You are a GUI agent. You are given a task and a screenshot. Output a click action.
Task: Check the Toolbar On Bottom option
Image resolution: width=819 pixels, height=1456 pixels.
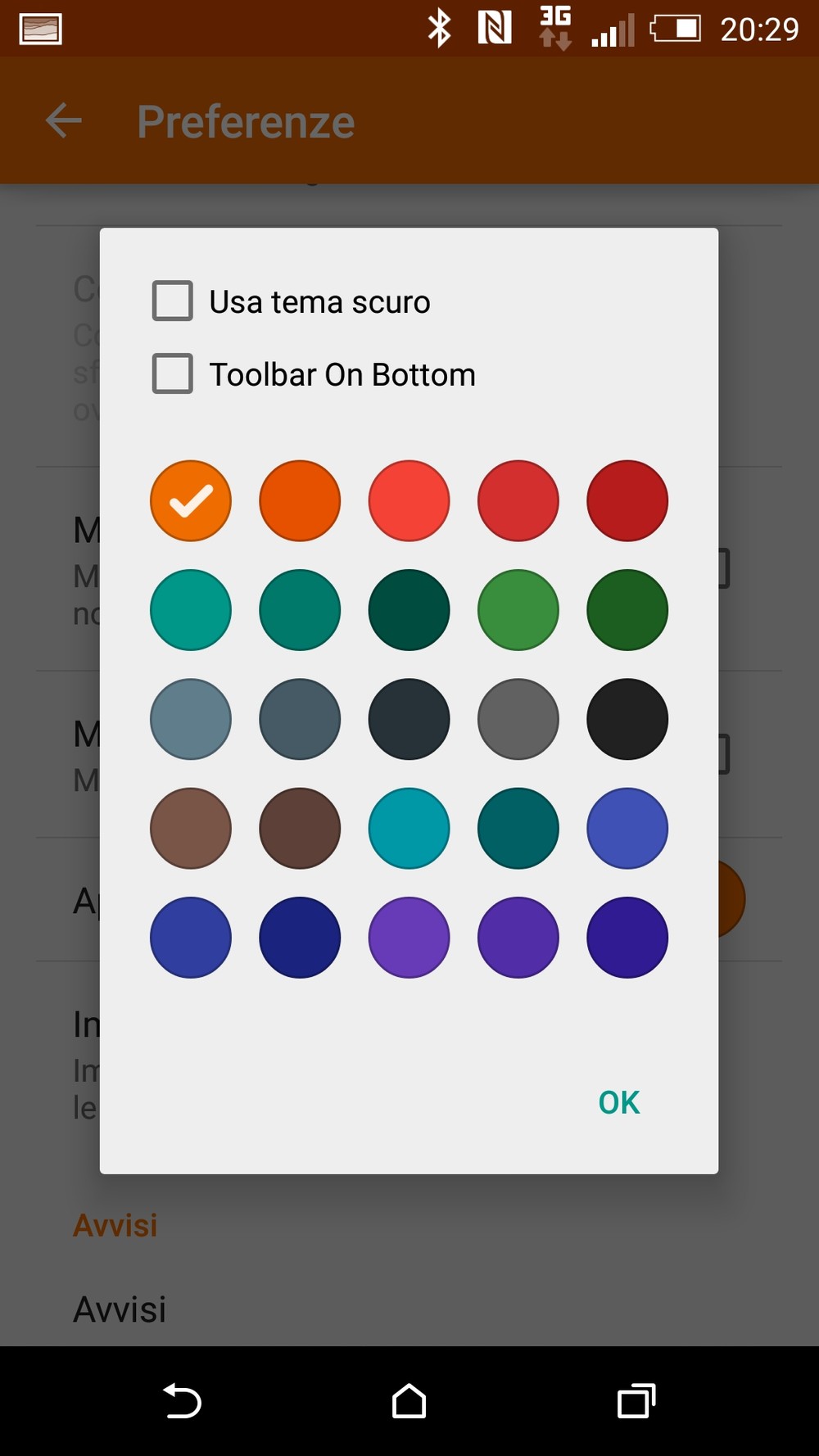(173, 374)
